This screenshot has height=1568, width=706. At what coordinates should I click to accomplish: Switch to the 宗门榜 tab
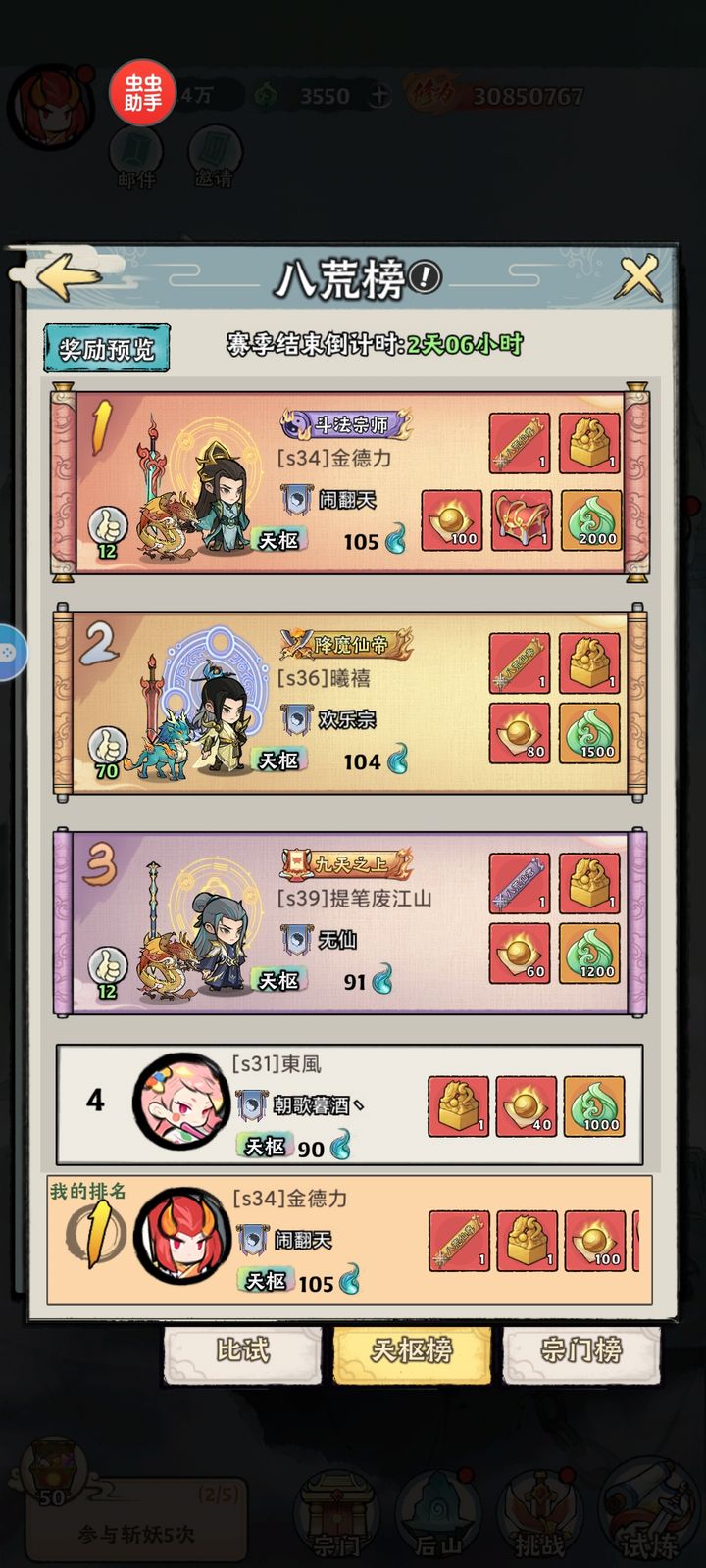pyautogui.click(x=580, y=1351)
